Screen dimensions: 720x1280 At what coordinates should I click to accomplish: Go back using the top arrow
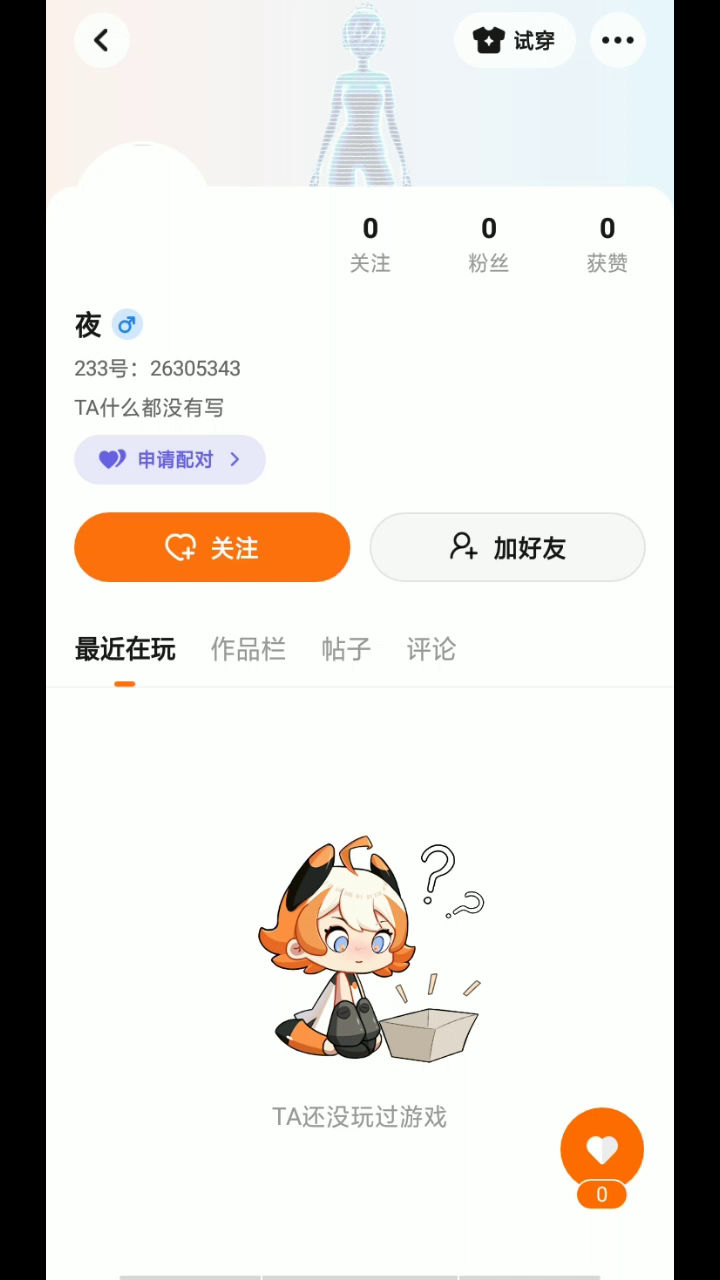101,40
